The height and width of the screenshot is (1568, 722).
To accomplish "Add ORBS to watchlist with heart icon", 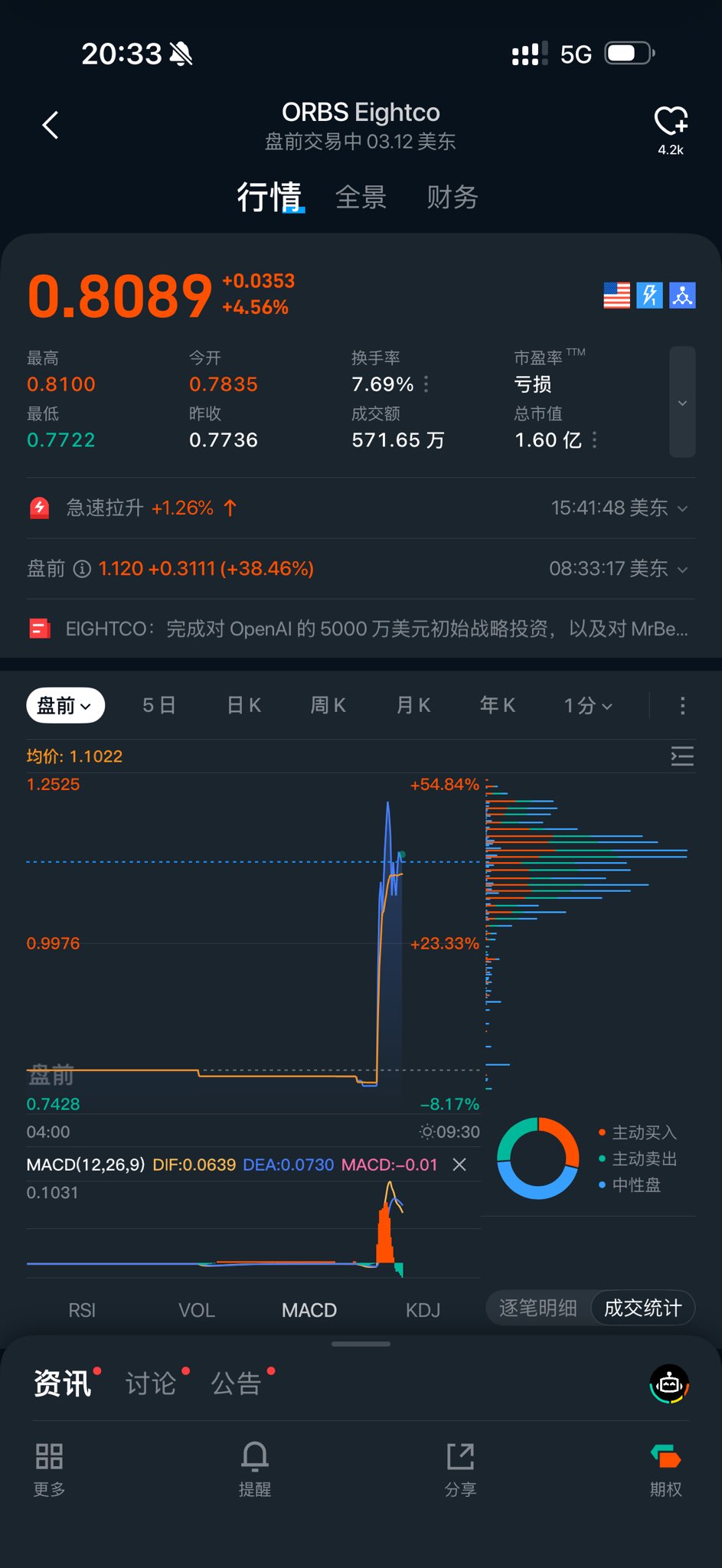I will coord(671,122).
